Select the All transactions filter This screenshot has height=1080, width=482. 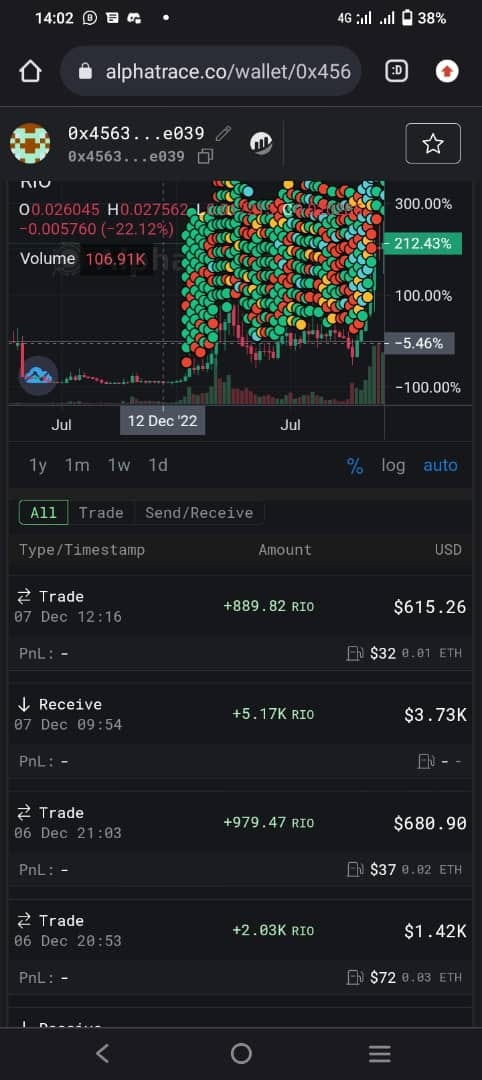click(x=43, y=512)
